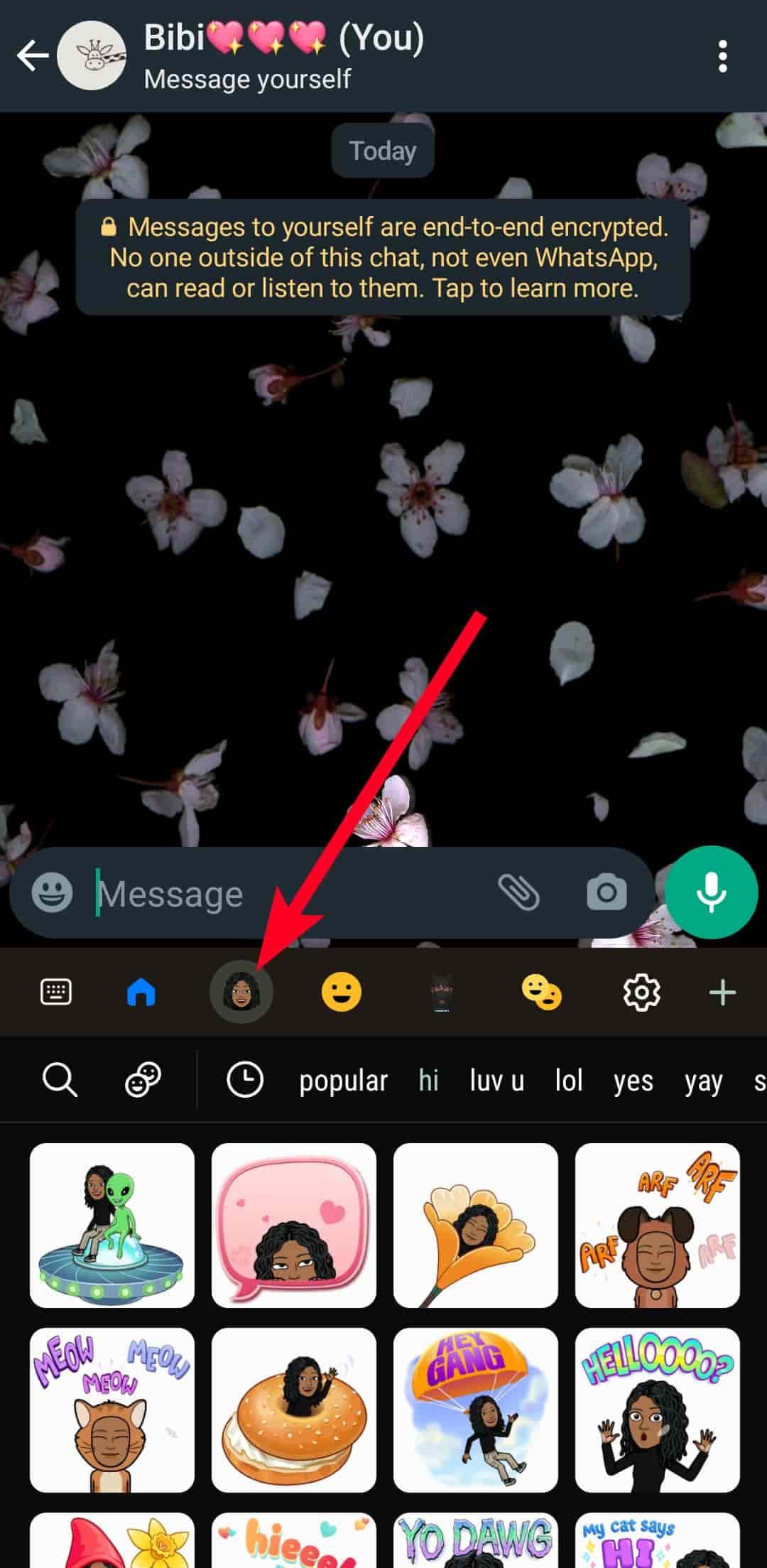The image size is (767, 1568).
Task: Send the bagel waving sticker
Action: tap(294, 1410)
